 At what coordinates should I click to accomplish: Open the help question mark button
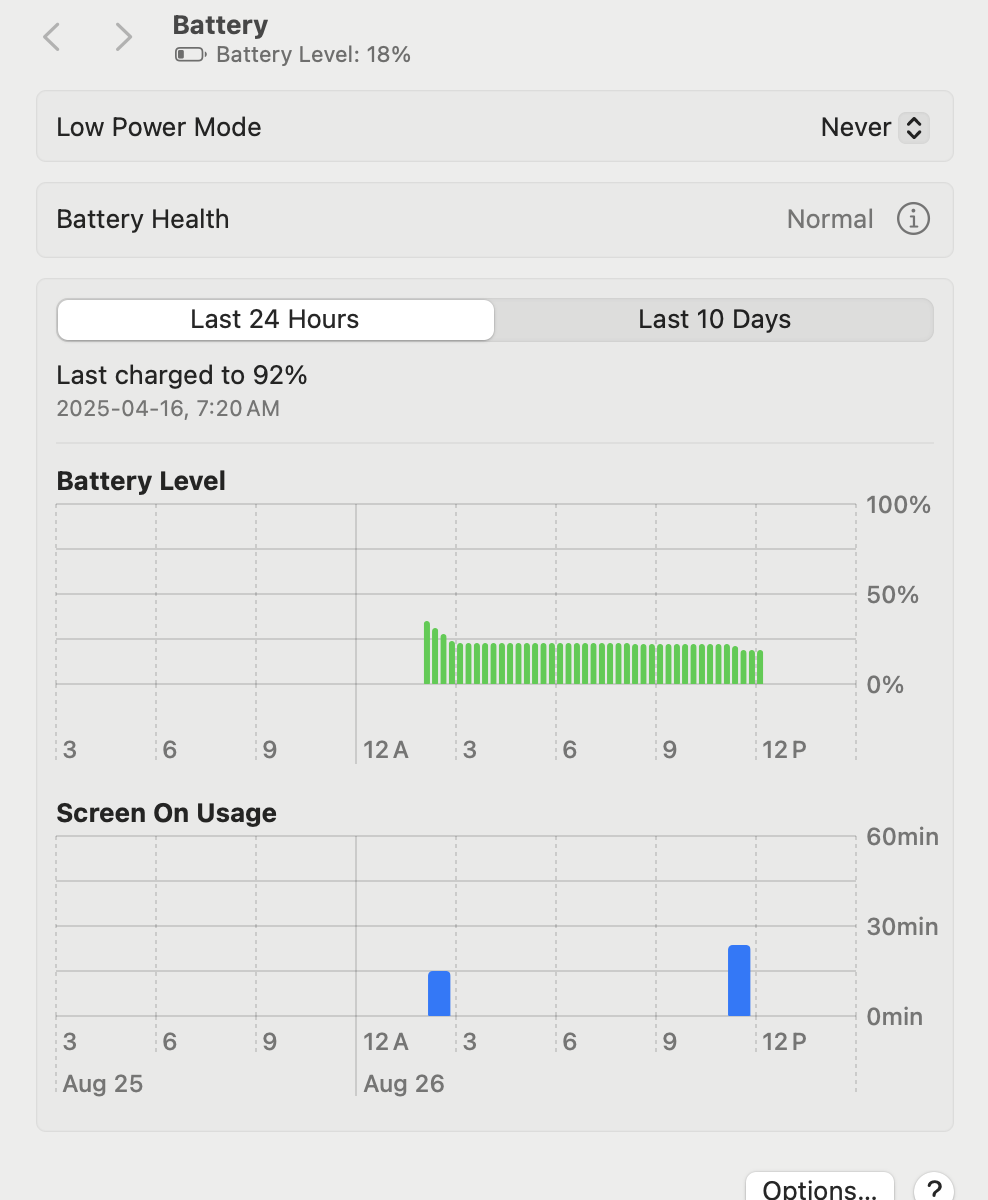[934, 1188]
